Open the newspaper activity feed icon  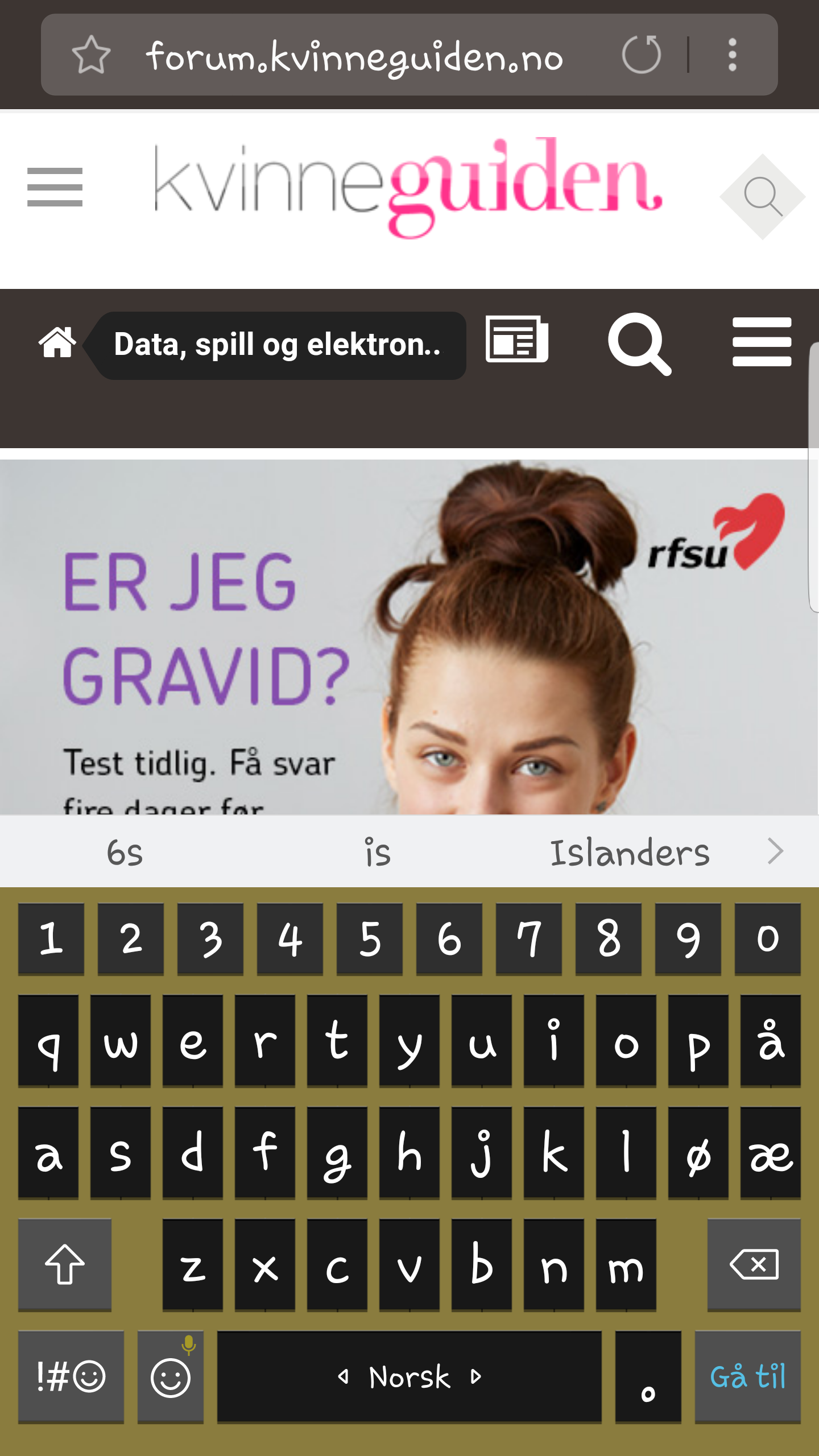[x=517, y=339]
